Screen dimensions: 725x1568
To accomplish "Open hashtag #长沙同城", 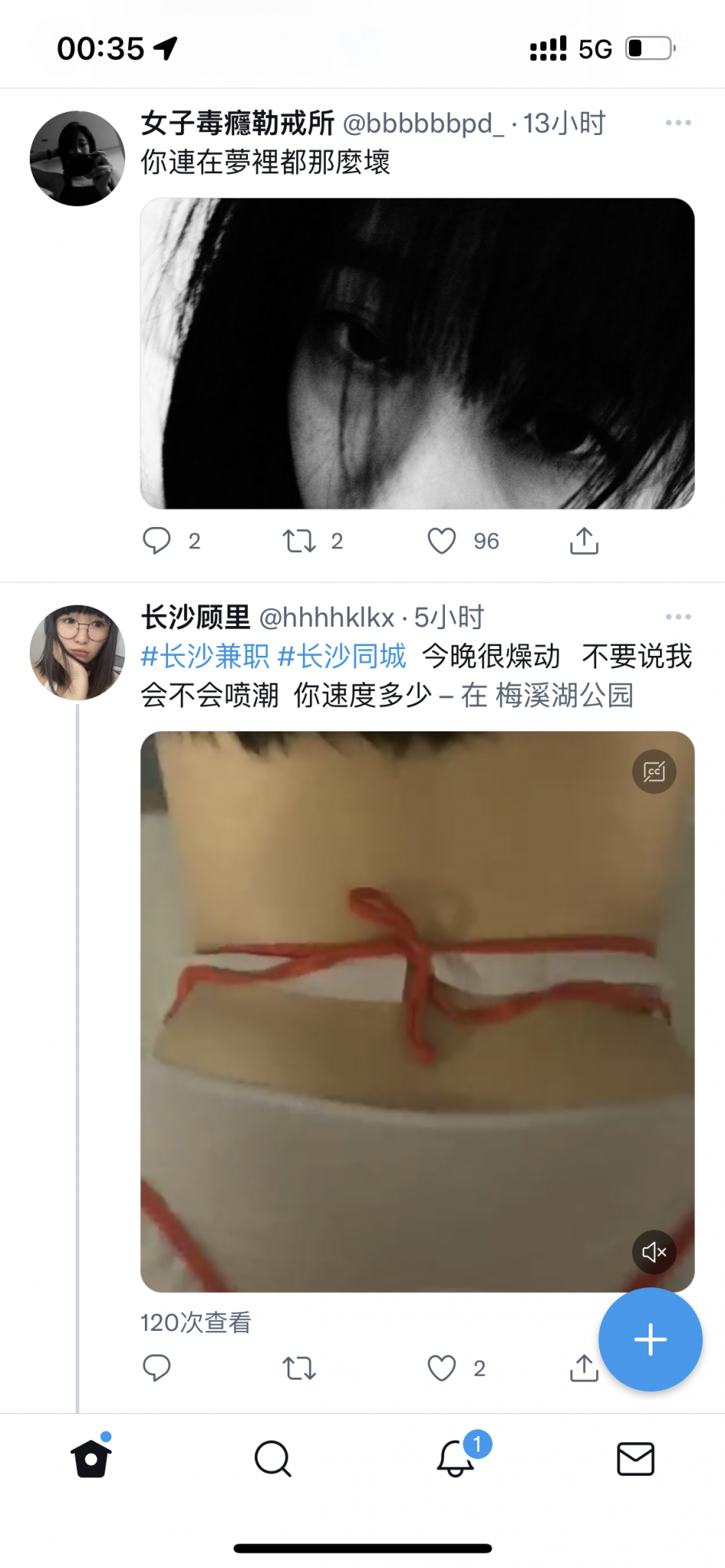I will [342, 657].
